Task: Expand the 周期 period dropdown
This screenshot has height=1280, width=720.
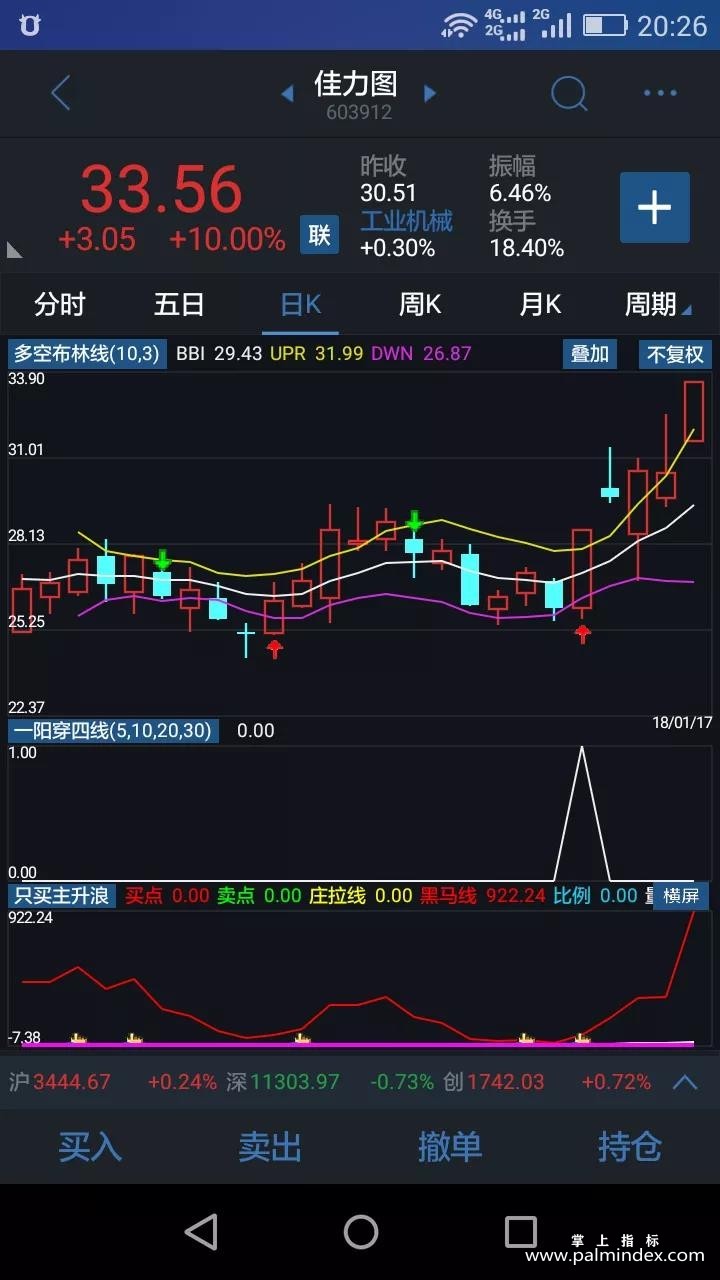Action: tap(656, 304)
